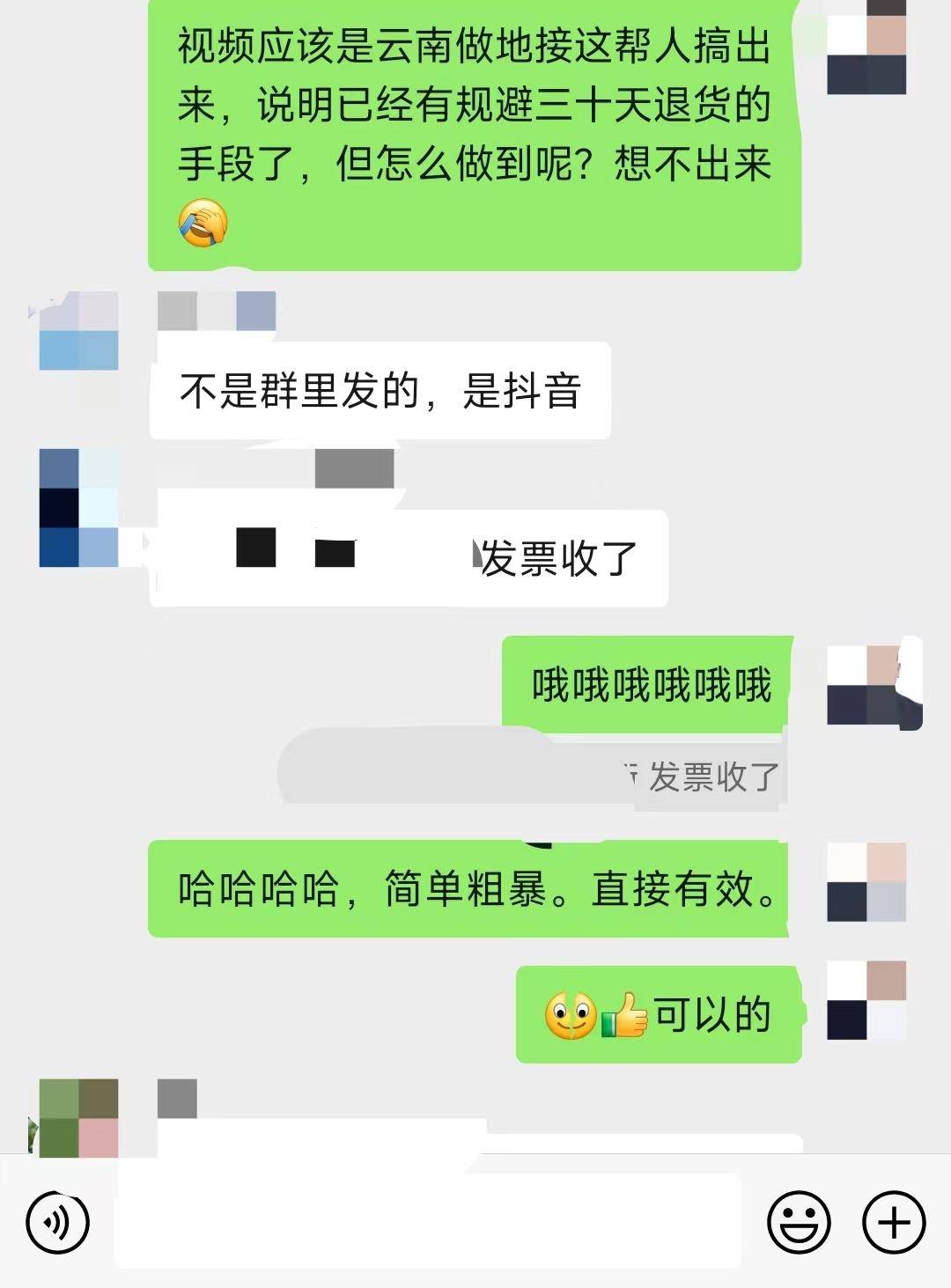Switch to voice message input
The height and width of the screenshot is (1288, 951).
58,1222
